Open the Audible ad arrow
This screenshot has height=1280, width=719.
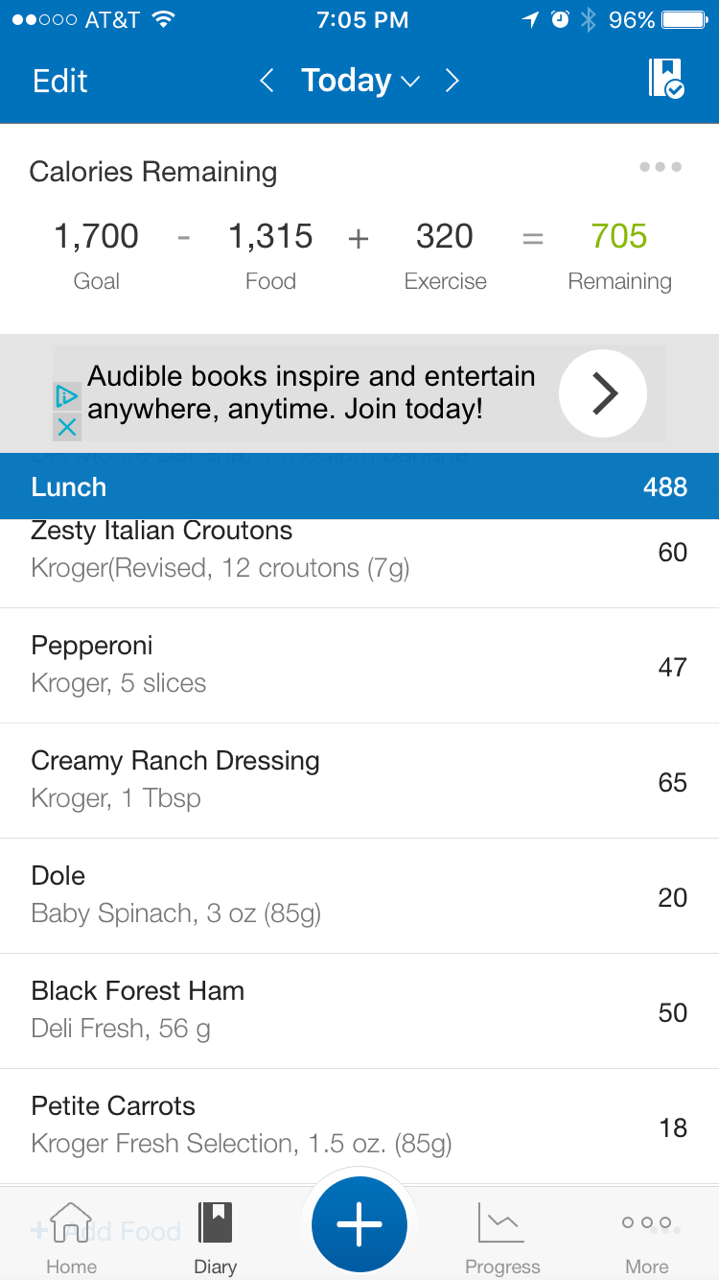pos(602,394)
